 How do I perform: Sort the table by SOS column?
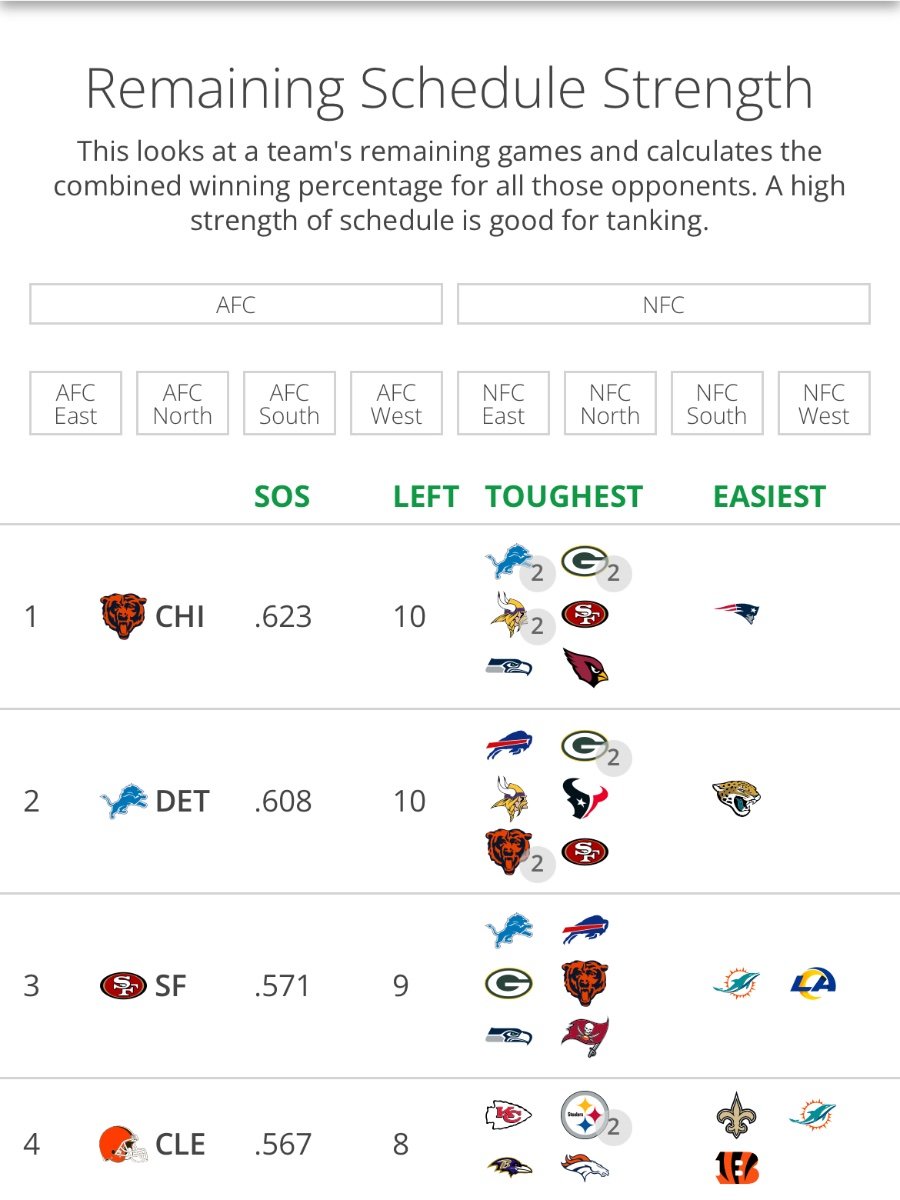(282, 497)
